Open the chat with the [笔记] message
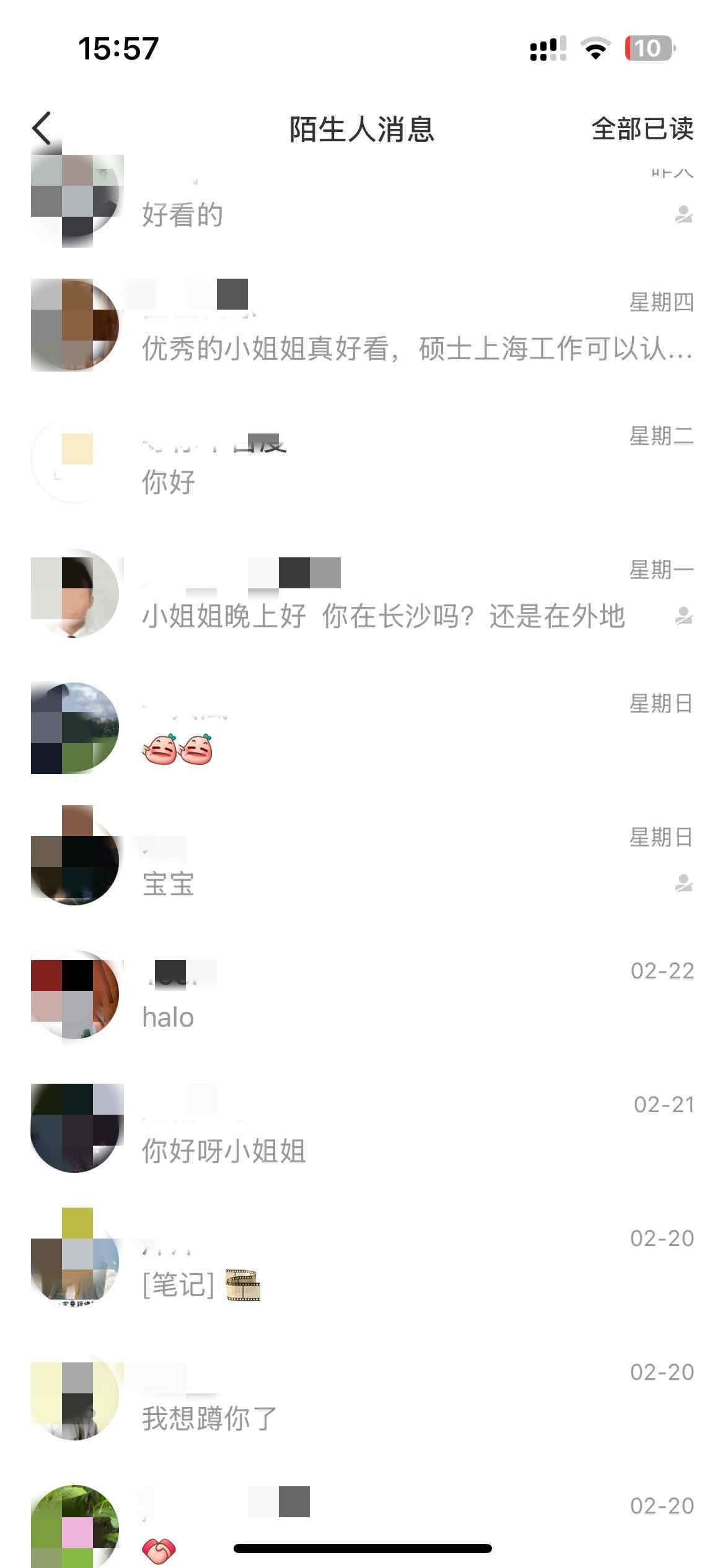This screenshot has width=725, height=1568. pos(362,1261)
